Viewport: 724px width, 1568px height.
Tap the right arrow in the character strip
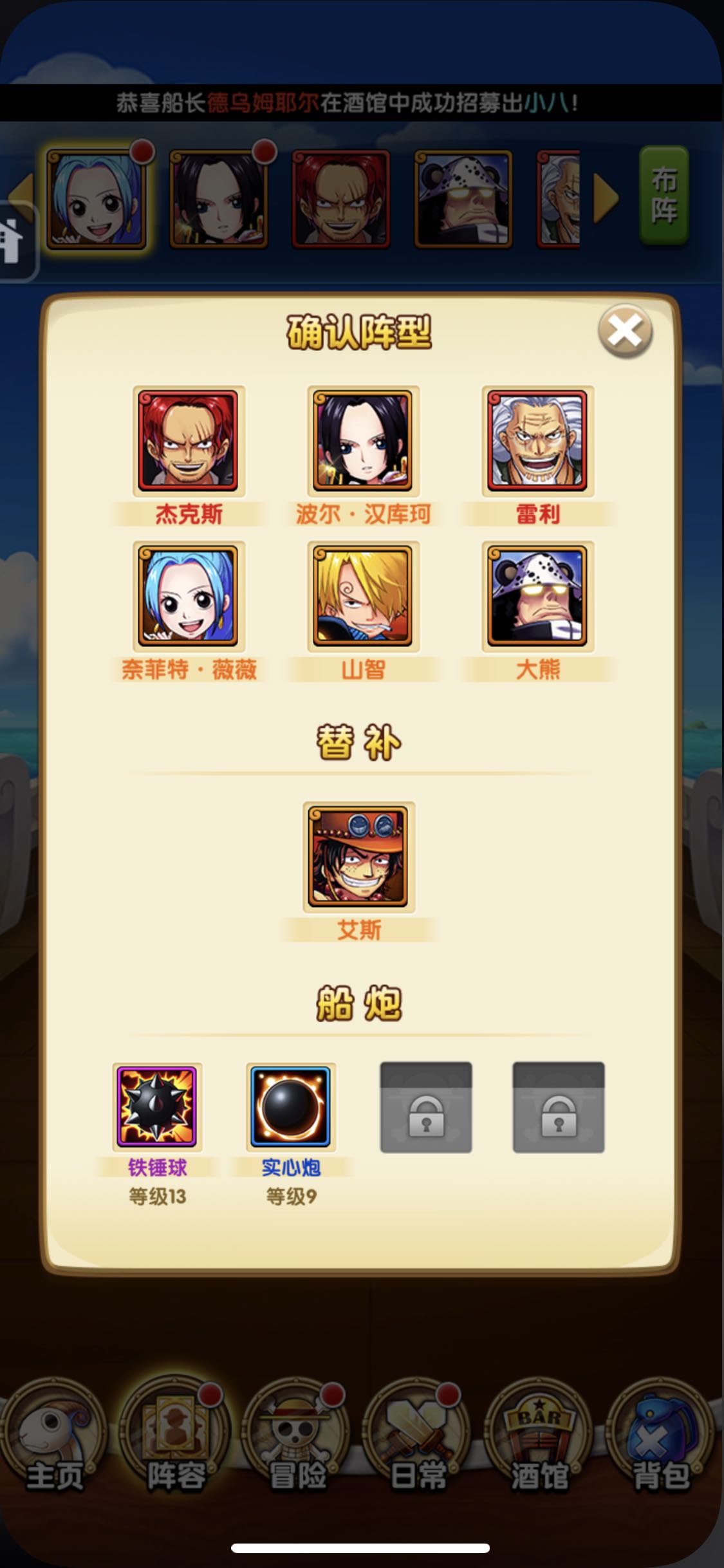[606, 198]
